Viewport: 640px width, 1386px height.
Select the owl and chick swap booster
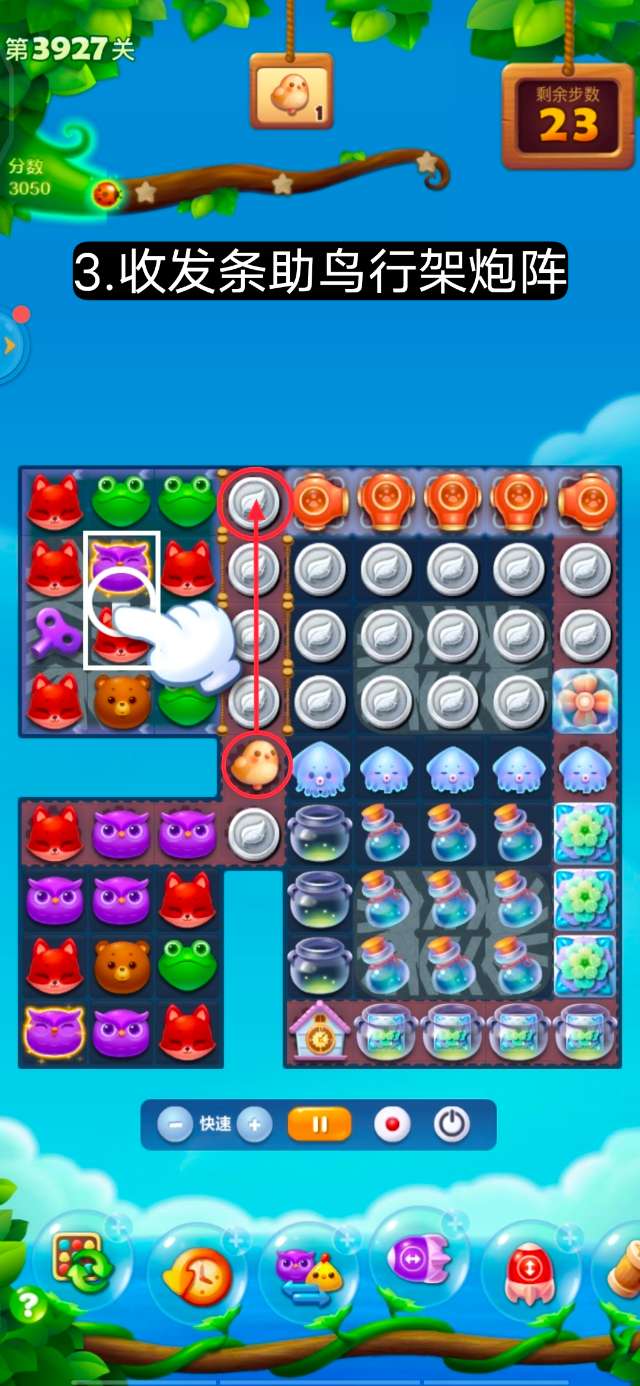(308, 1270)
